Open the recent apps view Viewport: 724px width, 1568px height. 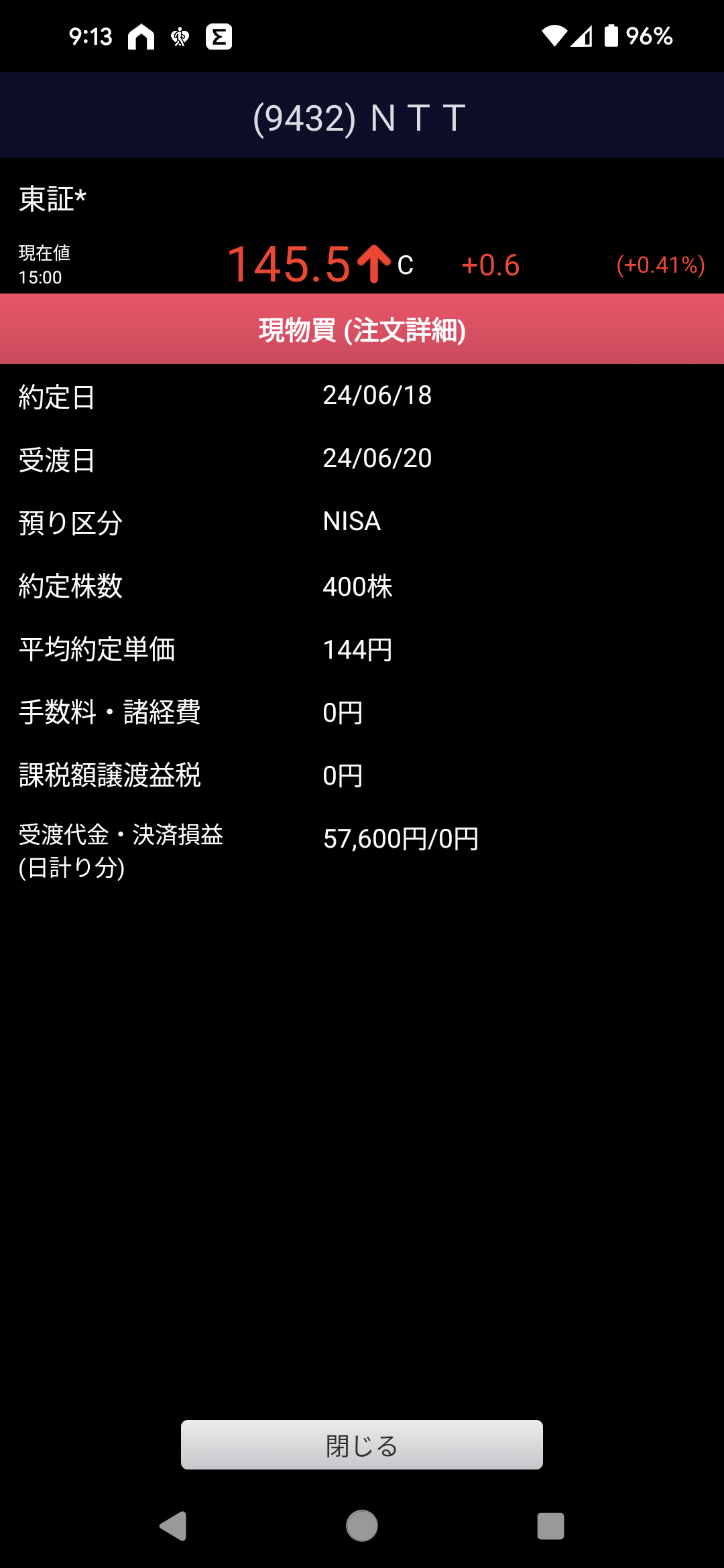tap(550, 1526)
